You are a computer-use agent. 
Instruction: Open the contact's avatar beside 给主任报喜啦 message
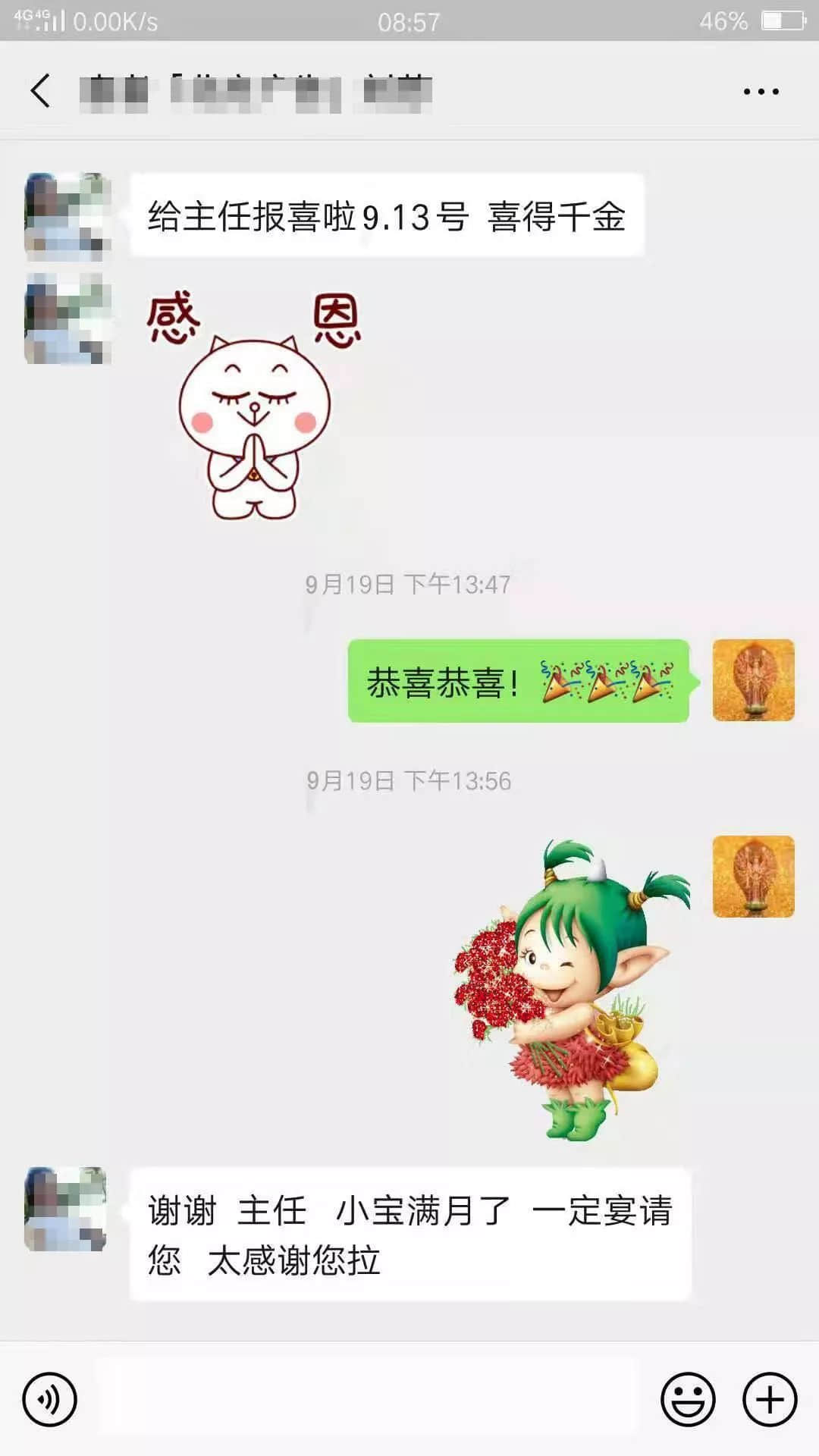68,216
